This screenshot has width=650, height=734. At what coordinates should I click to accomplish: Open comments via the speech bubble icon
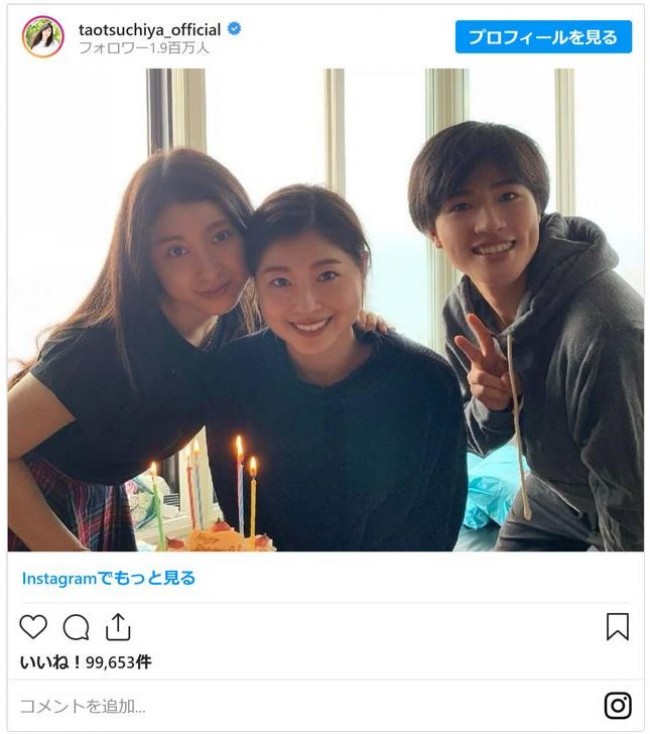click(76, 627)
